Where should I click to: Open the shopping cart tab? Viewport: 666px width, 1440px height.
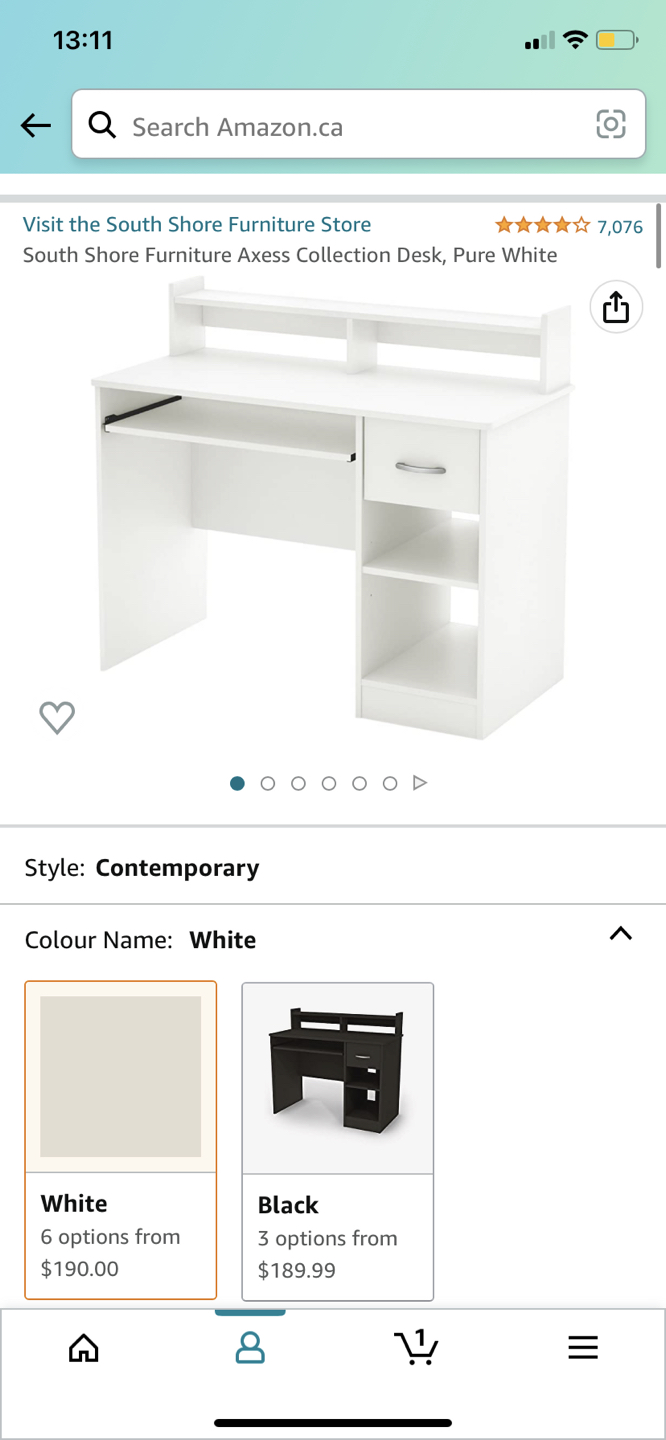pyautogui.click(x=416, y=1347)
